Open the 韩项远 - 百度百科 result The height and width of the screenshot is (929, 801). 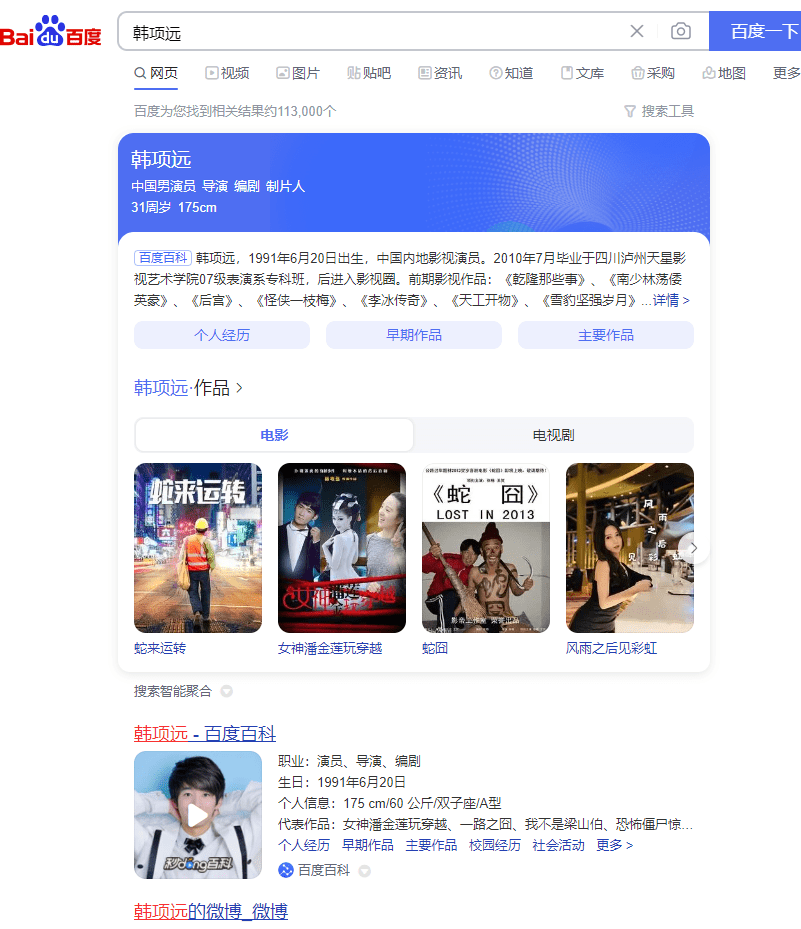[x=205, y=734]
